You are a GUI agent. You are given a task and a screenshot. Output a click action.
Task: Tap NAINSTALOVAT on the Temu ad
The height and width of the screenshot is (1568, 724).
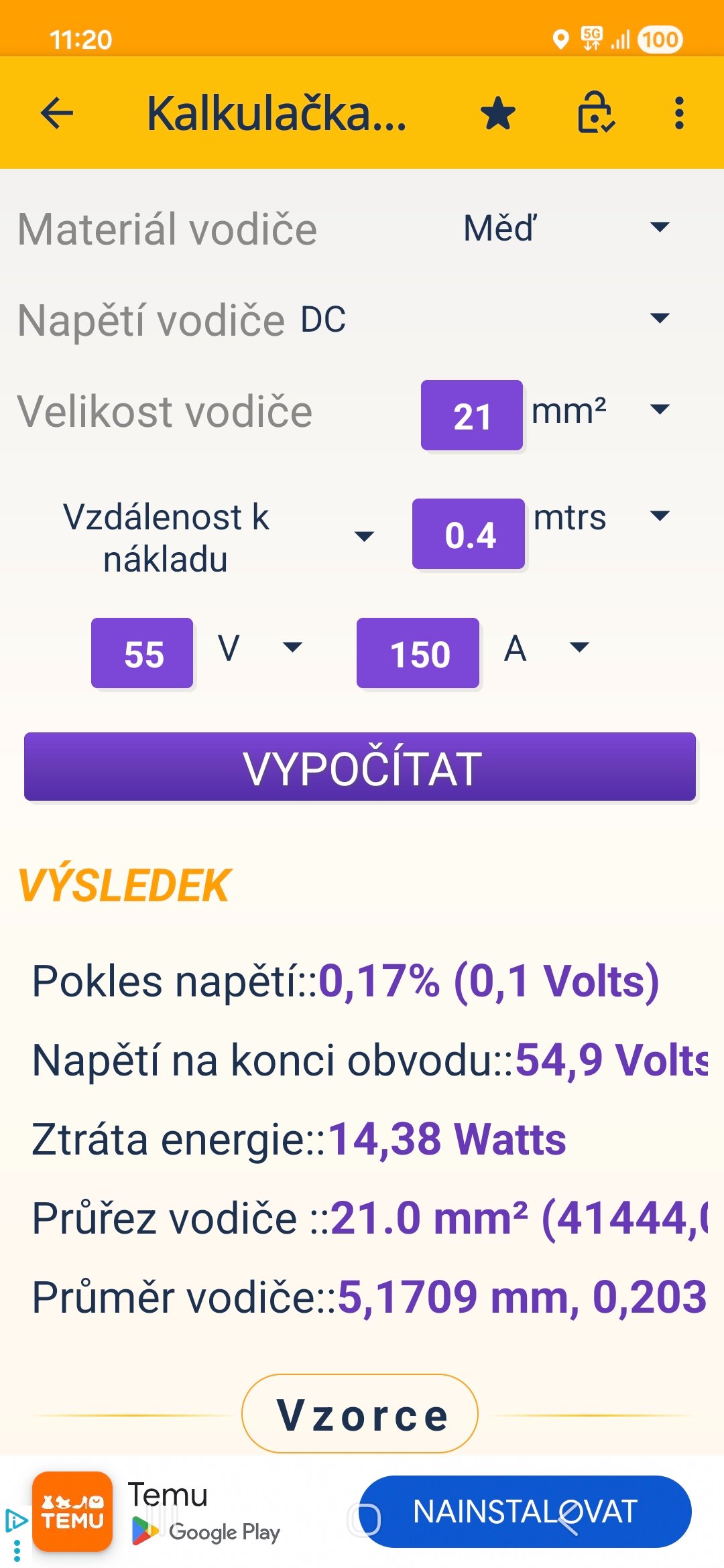[525, 1512]
